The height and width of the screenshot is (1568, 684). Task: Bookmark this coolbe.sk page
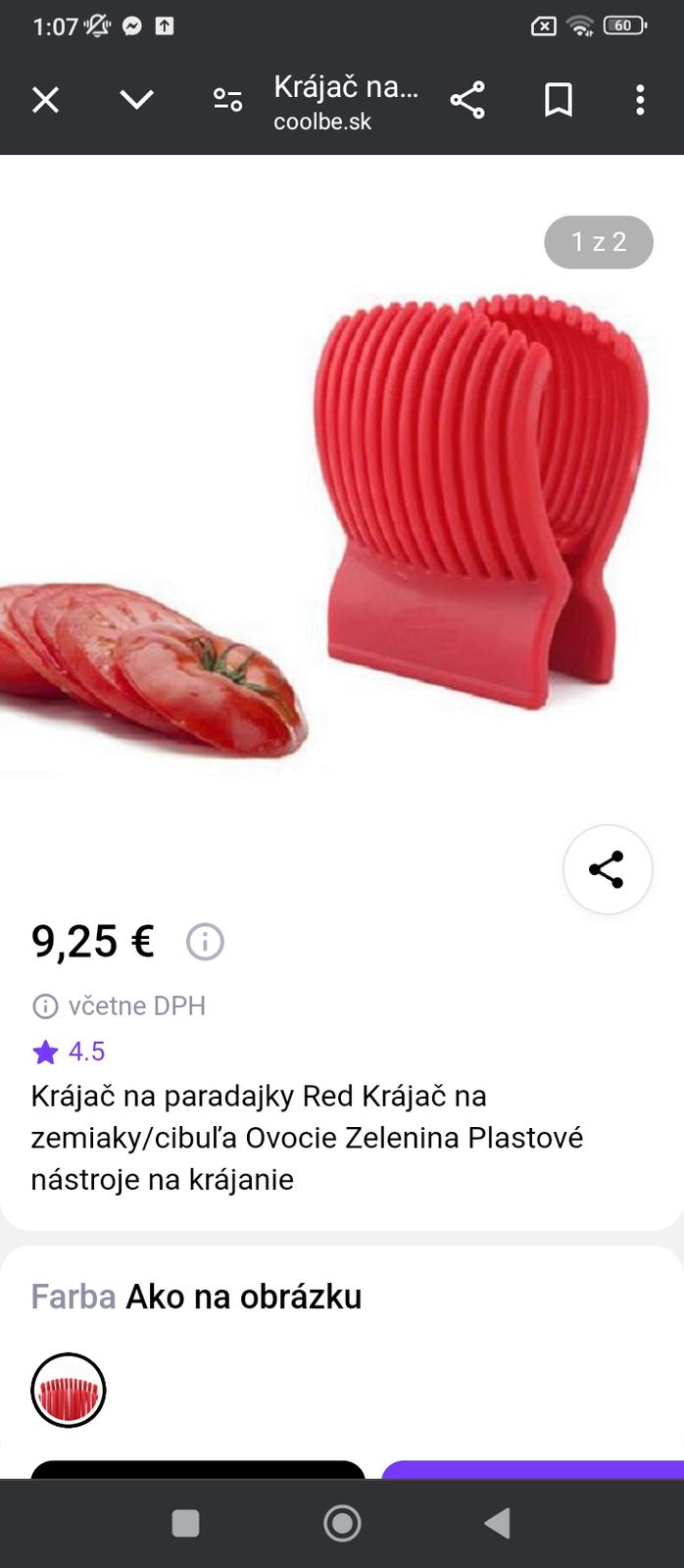click(x=559, y=100)
